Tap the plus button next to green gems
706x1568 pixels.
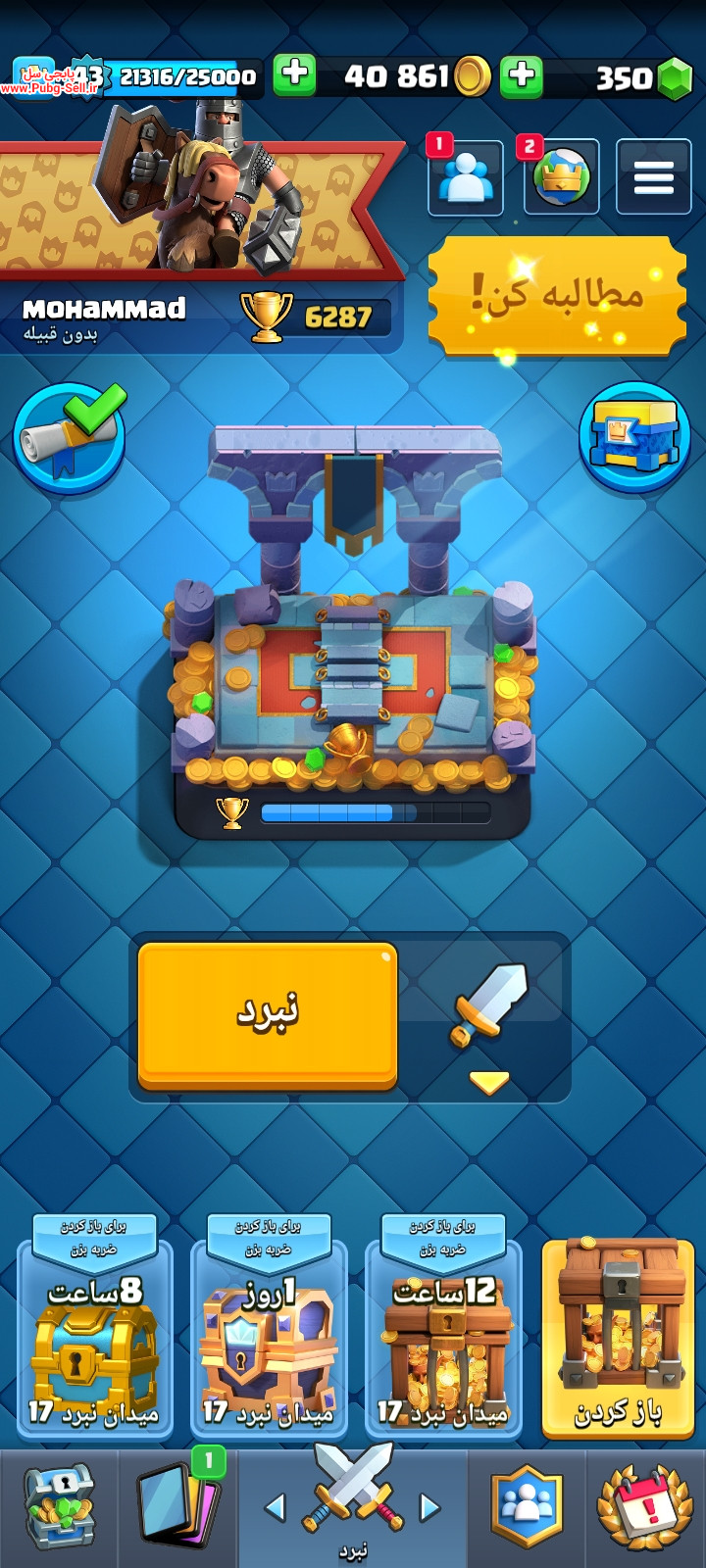pos(521,74)
